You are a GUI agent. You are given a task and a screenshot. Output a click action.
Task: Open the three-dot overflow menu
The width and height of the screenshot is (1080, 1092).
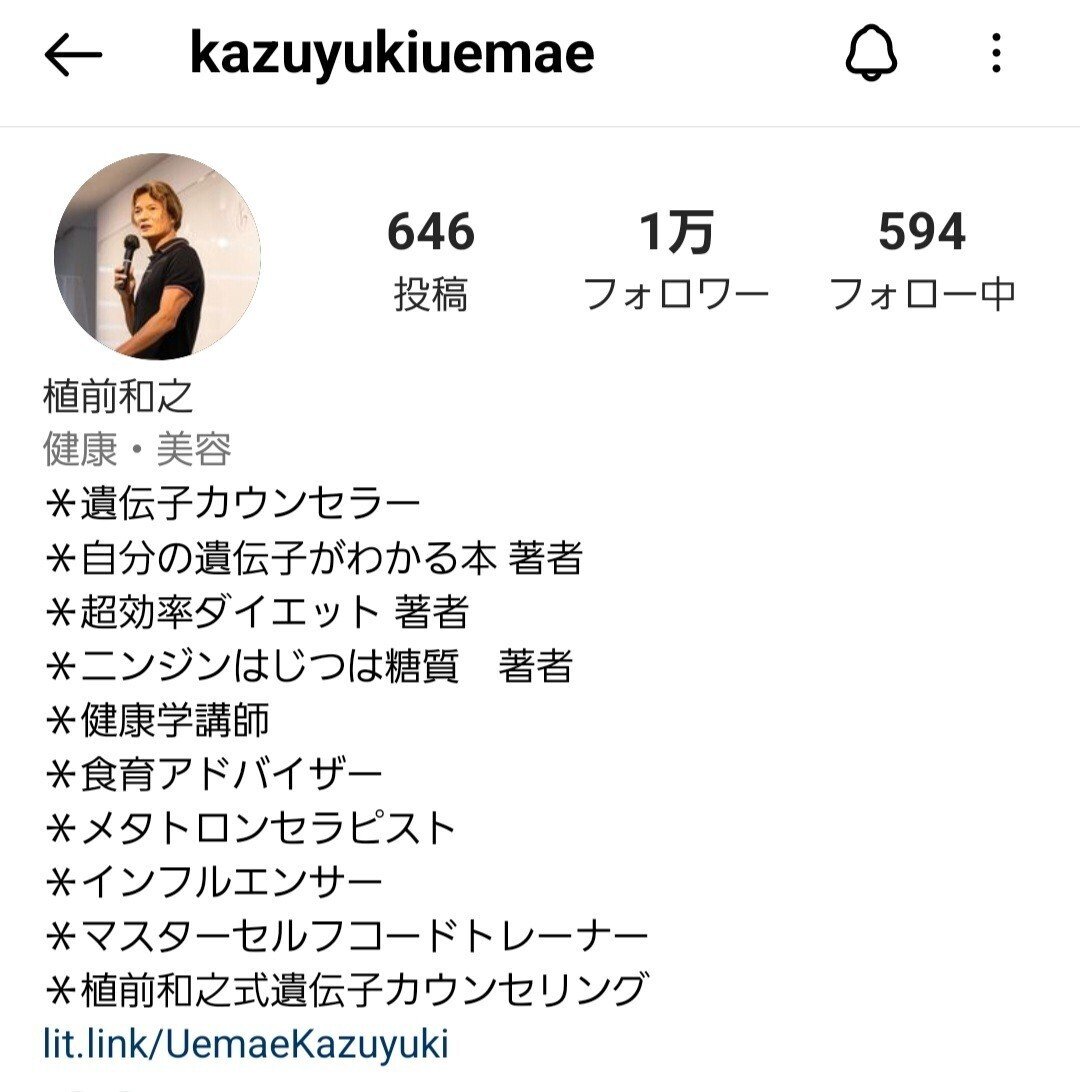pos(995,55)
